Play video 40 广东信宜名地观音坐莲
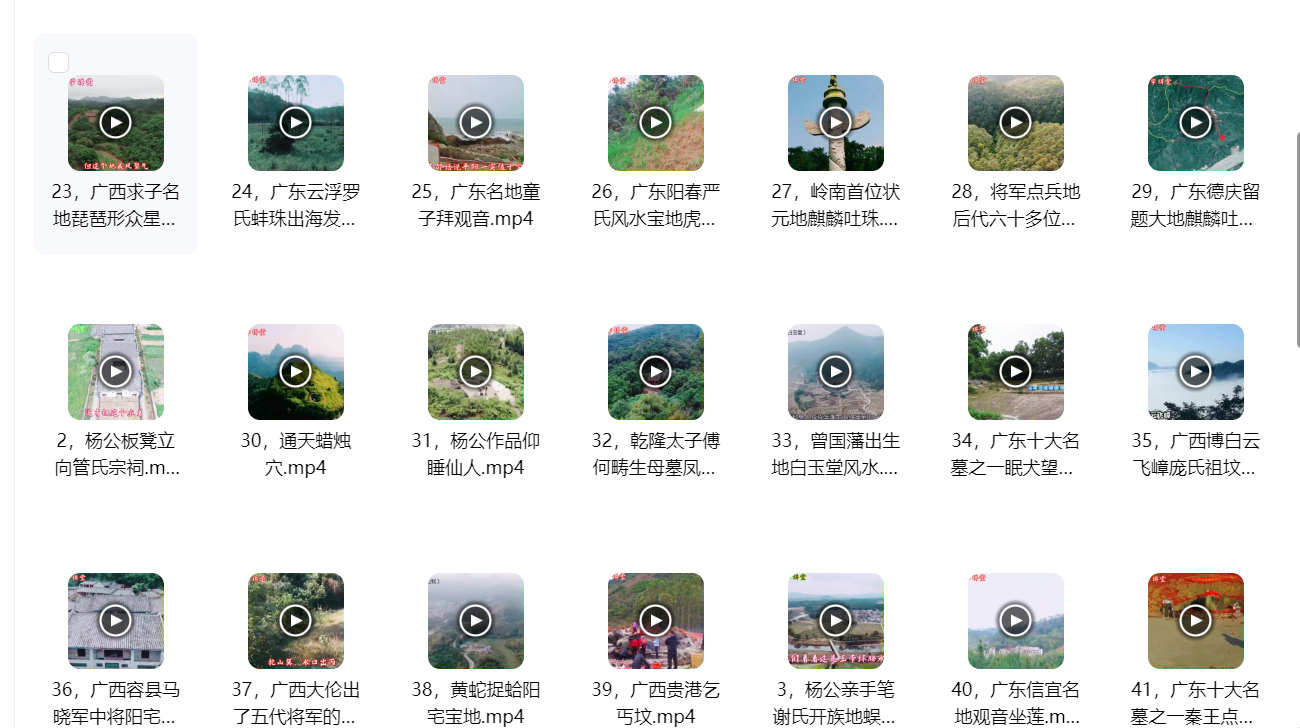Image resolution: width=1300 pixels, height=728 pixels. (x=1015, y=621)
